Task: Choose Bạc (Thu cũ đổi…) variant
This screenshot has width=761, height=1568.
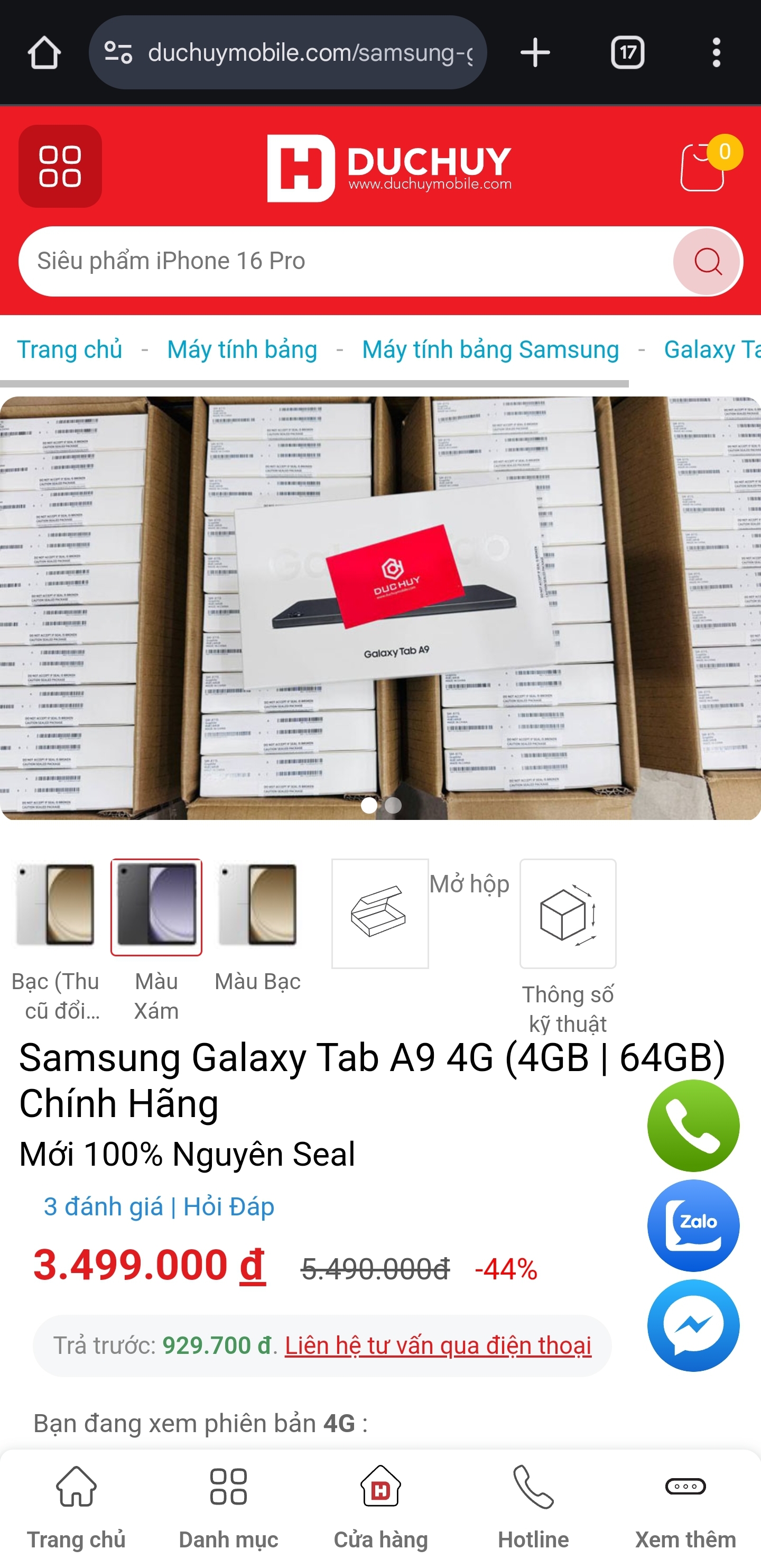Action: (x=55, y=907)
